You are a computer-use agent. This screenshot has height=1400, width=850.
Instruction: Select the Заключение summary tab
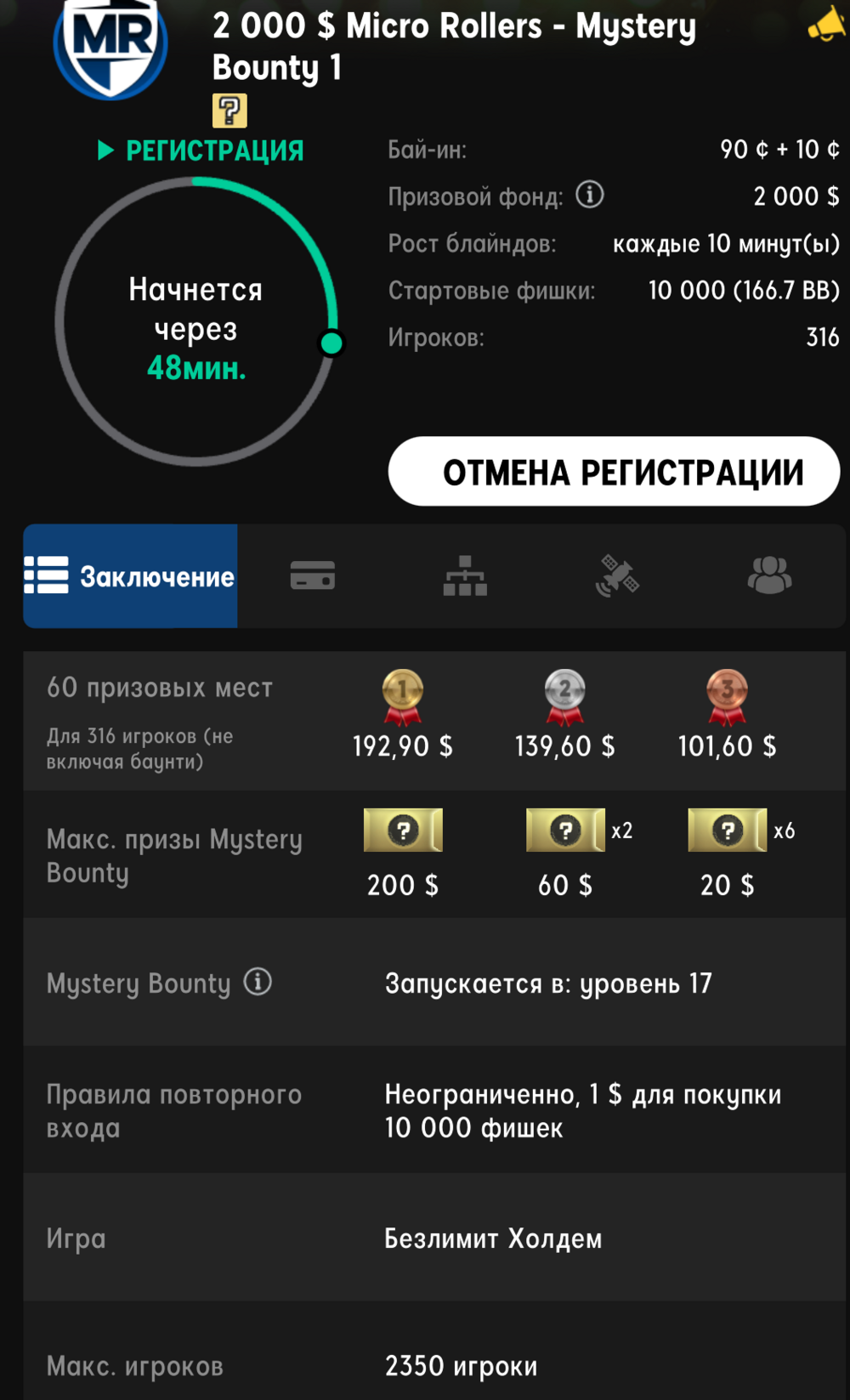point(130,576)
